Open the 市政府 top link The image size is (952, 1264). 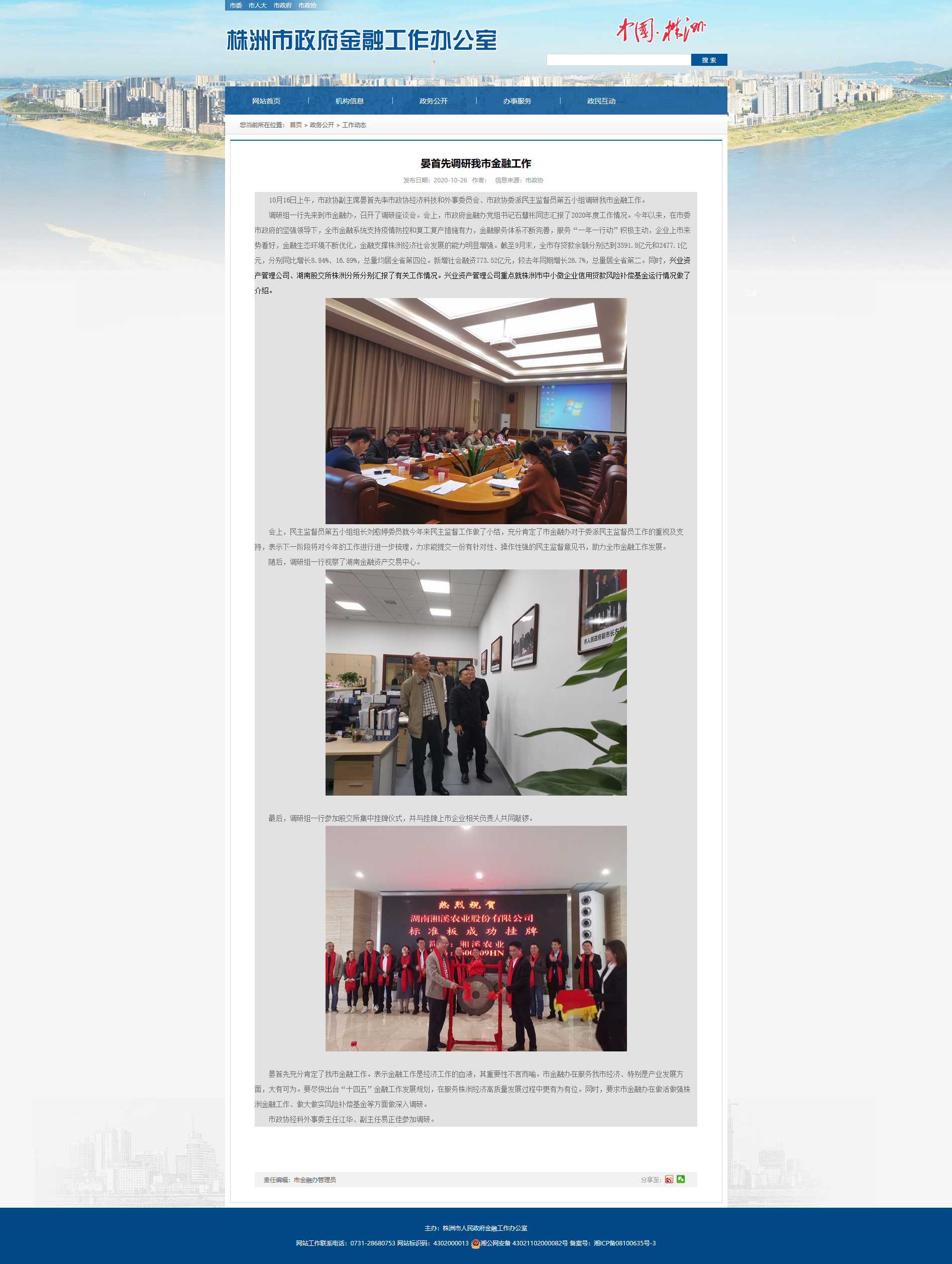coord(282,5)
